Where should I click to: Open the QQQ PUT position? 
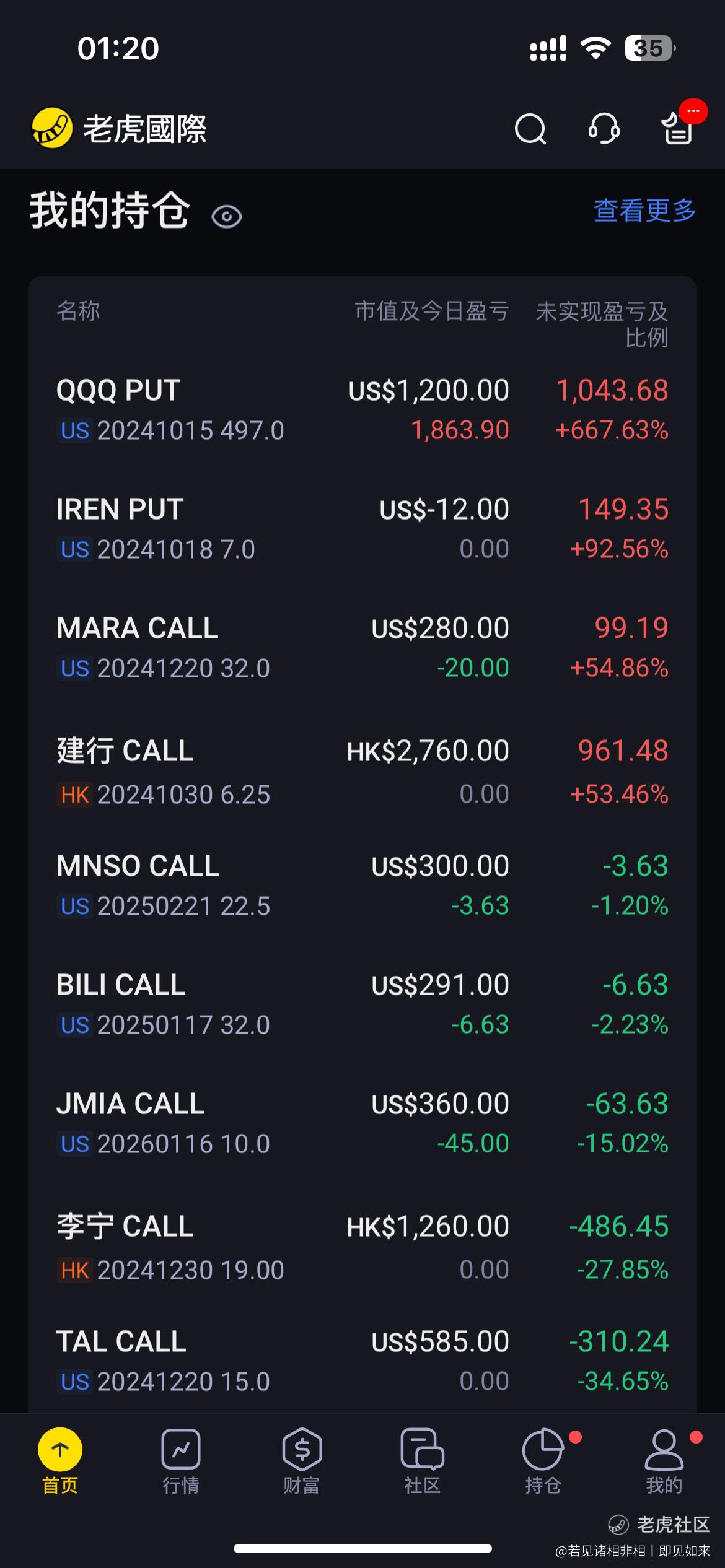pyautogui.click(x=362, y=410)
